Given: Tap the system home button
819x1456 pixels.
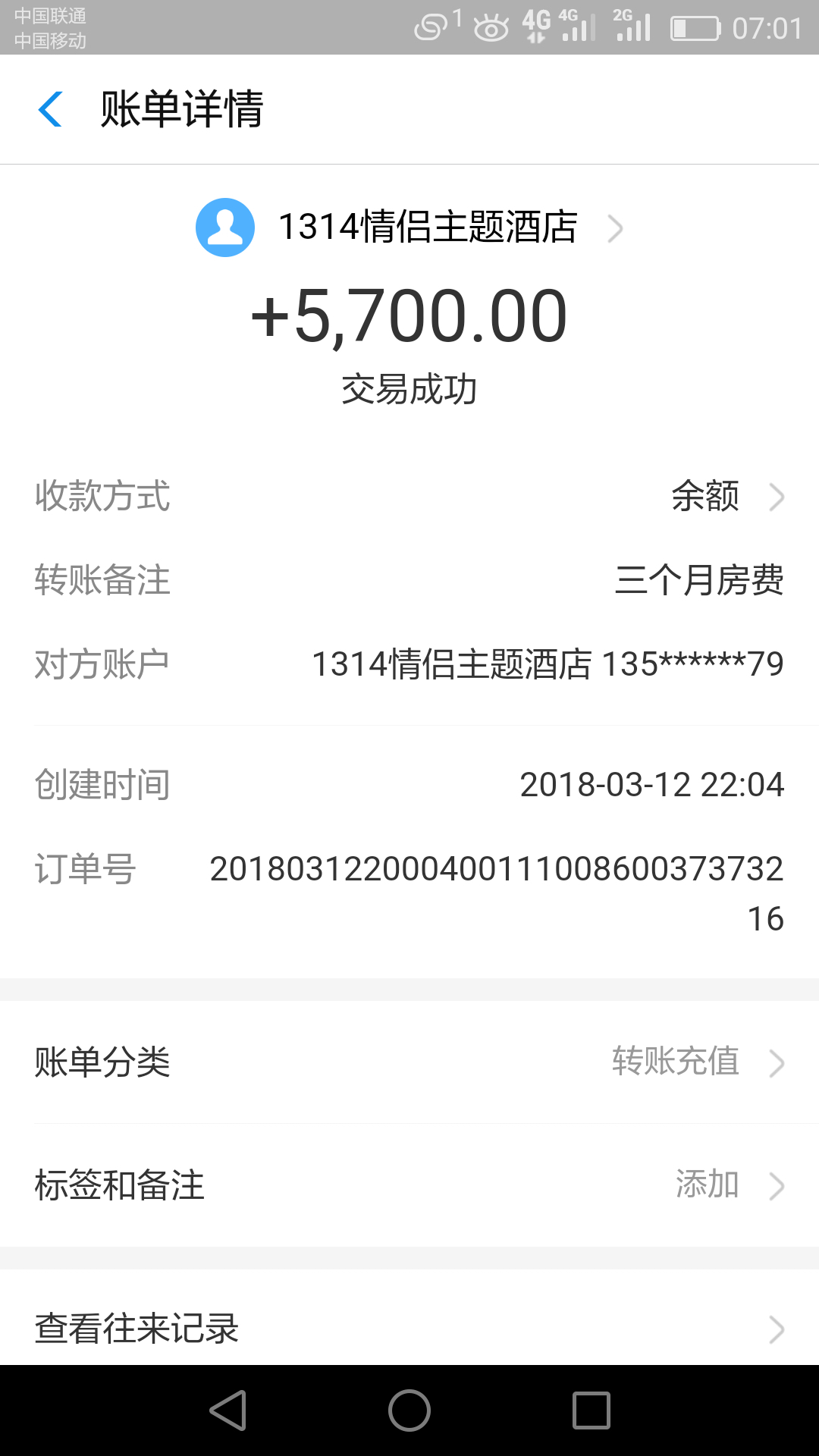Looking at the screenshot, I should 409,1410.
